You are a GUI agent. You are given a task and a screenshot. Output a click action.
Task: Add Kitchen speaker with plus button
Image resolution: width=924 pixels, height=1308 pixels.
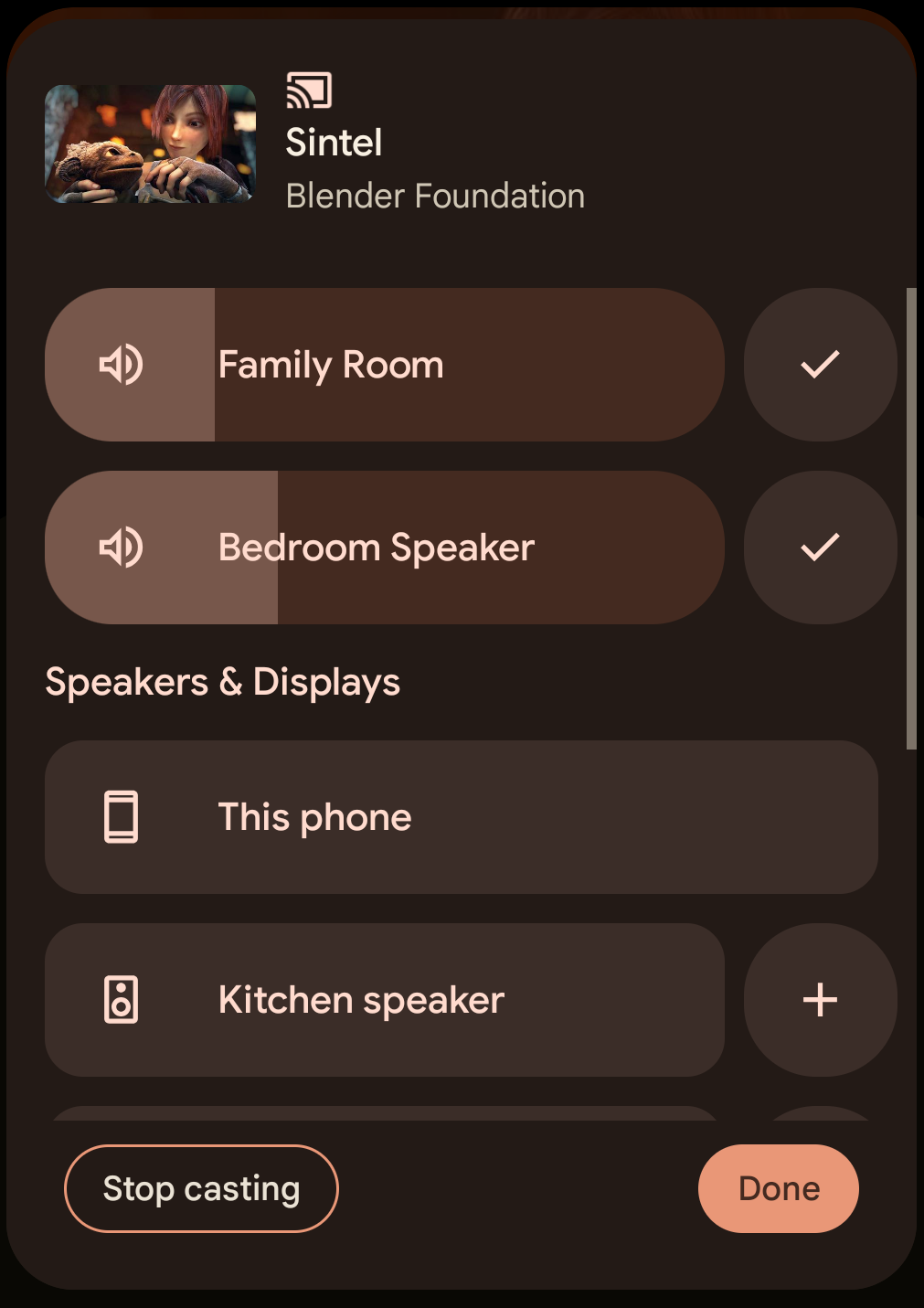coord(820,1000)
